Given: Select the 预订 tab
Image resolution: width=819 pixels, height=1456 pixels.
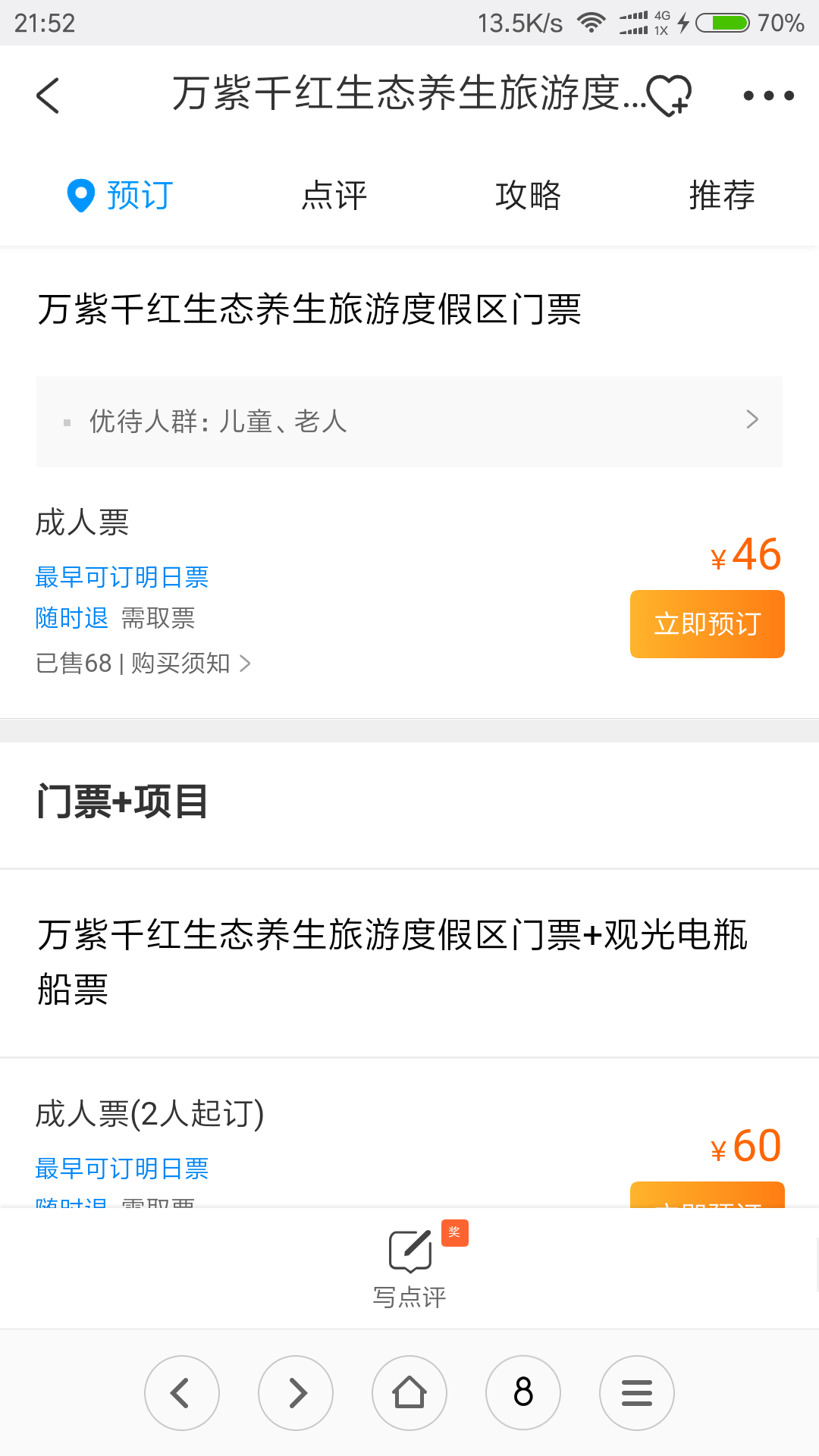Looking at the screenshot, I should [121, 196].
